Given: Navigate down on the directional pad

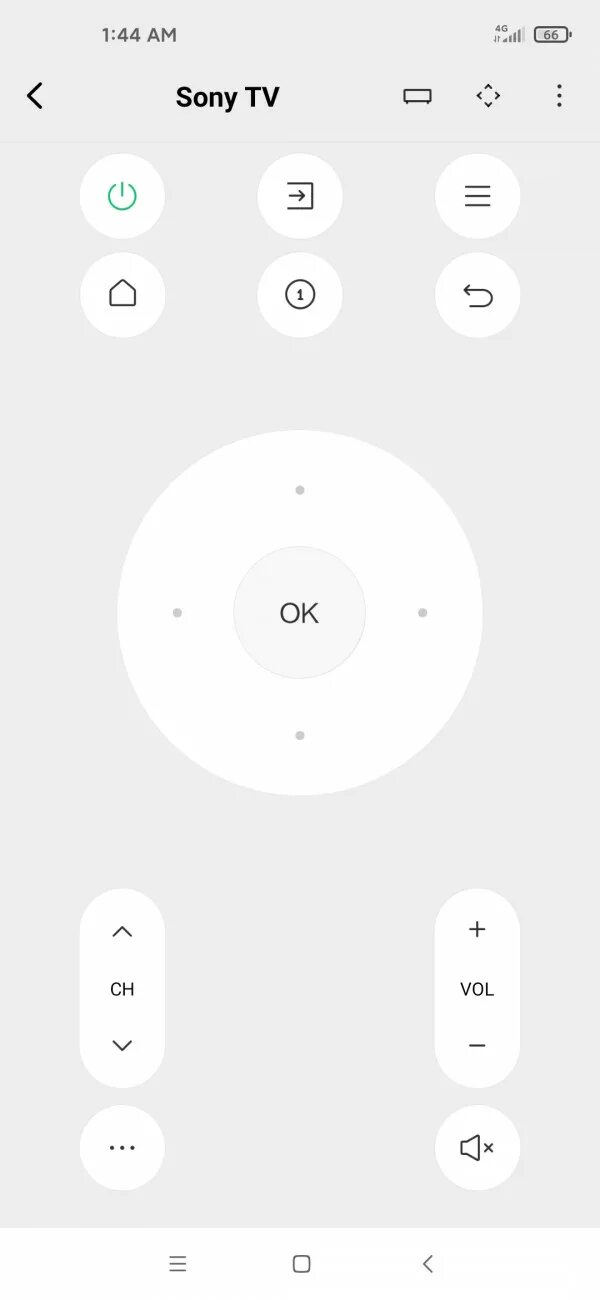Looking at the screenshot, I should point(299,735).
